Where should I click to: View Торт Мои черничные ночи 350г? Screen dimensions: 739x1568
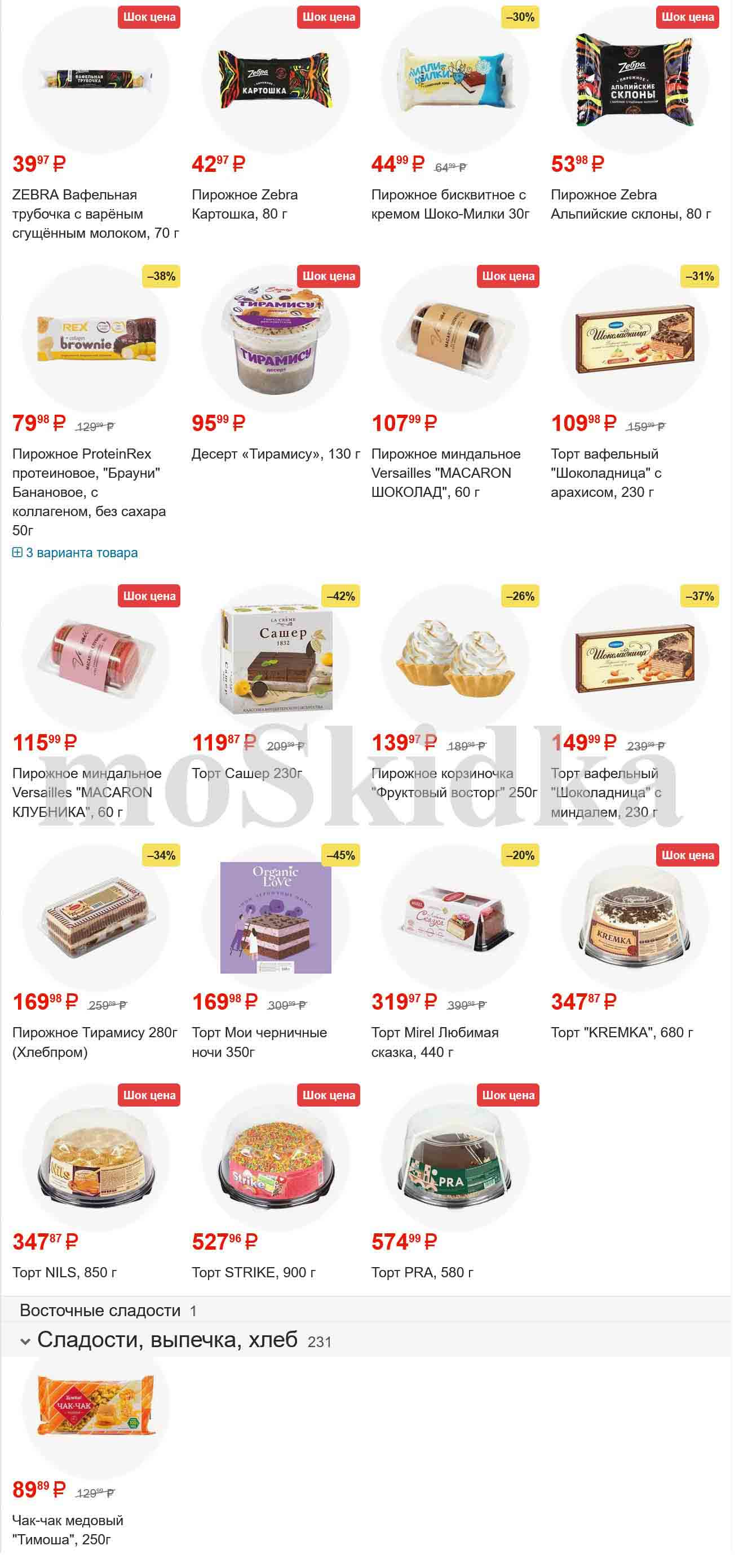click(x=259, y=1041)
